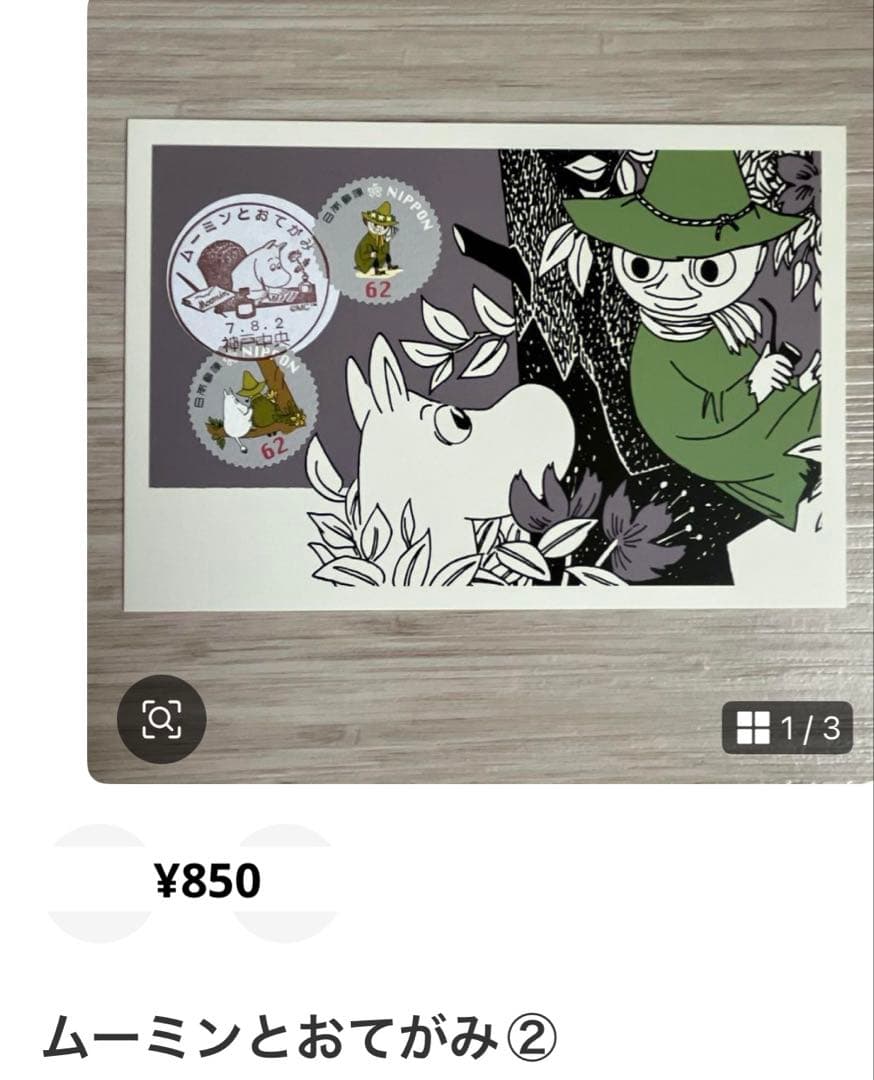Open the 1/3 photo gallery grid
The image size is (874, 1080).
(x=787, y=728)
